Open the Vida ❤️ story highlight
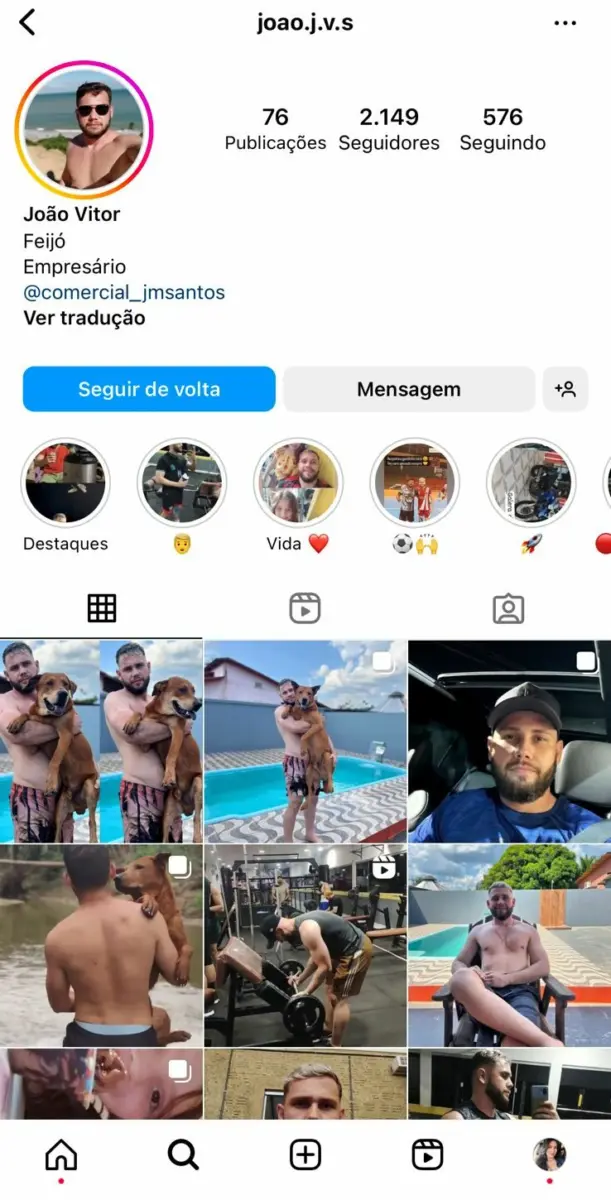 pyautogui.click(x=298, y=483)
